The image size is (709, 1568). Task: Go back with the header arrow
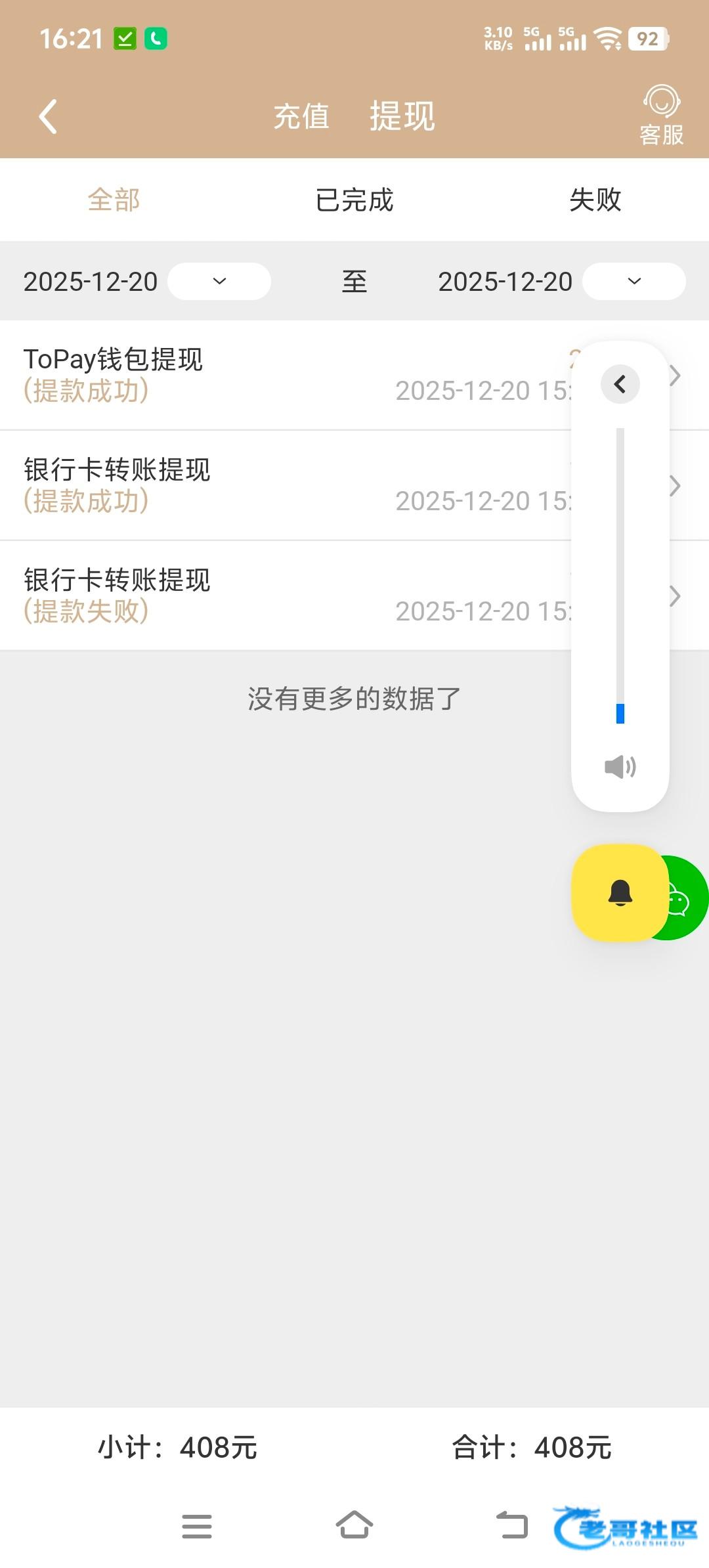[48, 117]
